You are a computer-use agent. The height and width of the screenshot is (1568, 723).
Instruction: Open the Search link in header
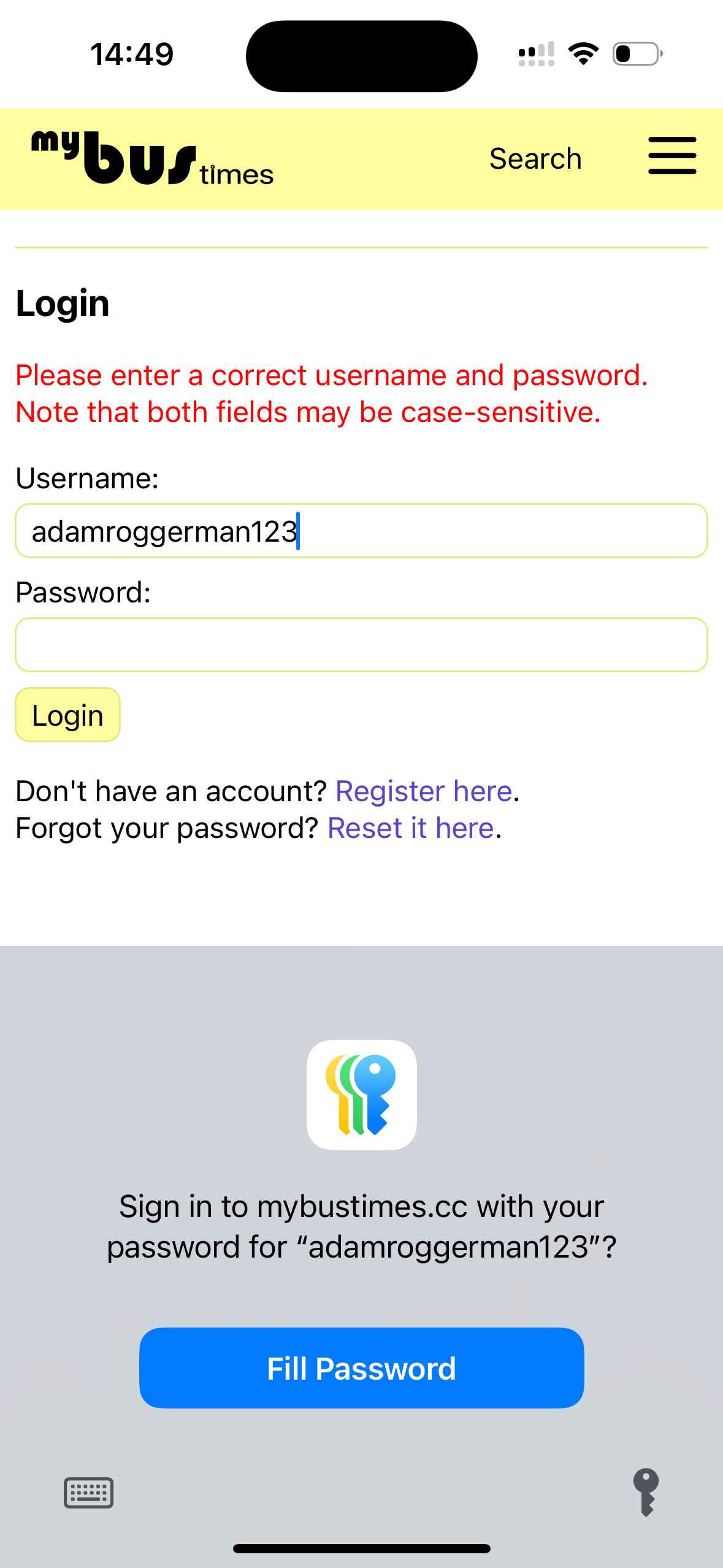point(535,159)
